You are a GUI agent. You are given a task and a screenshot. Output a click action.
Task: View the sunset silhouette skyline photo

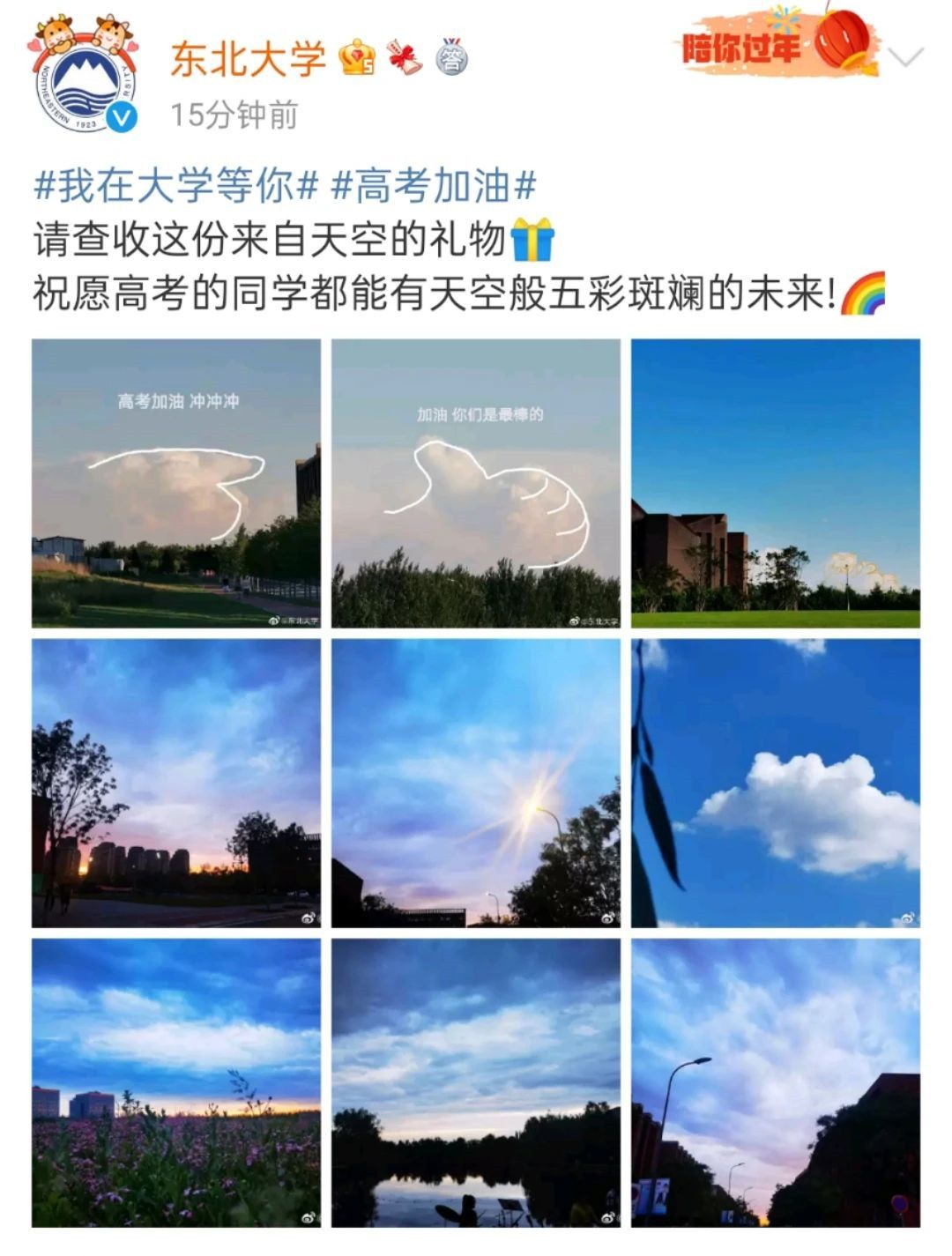tap(176, 783)
